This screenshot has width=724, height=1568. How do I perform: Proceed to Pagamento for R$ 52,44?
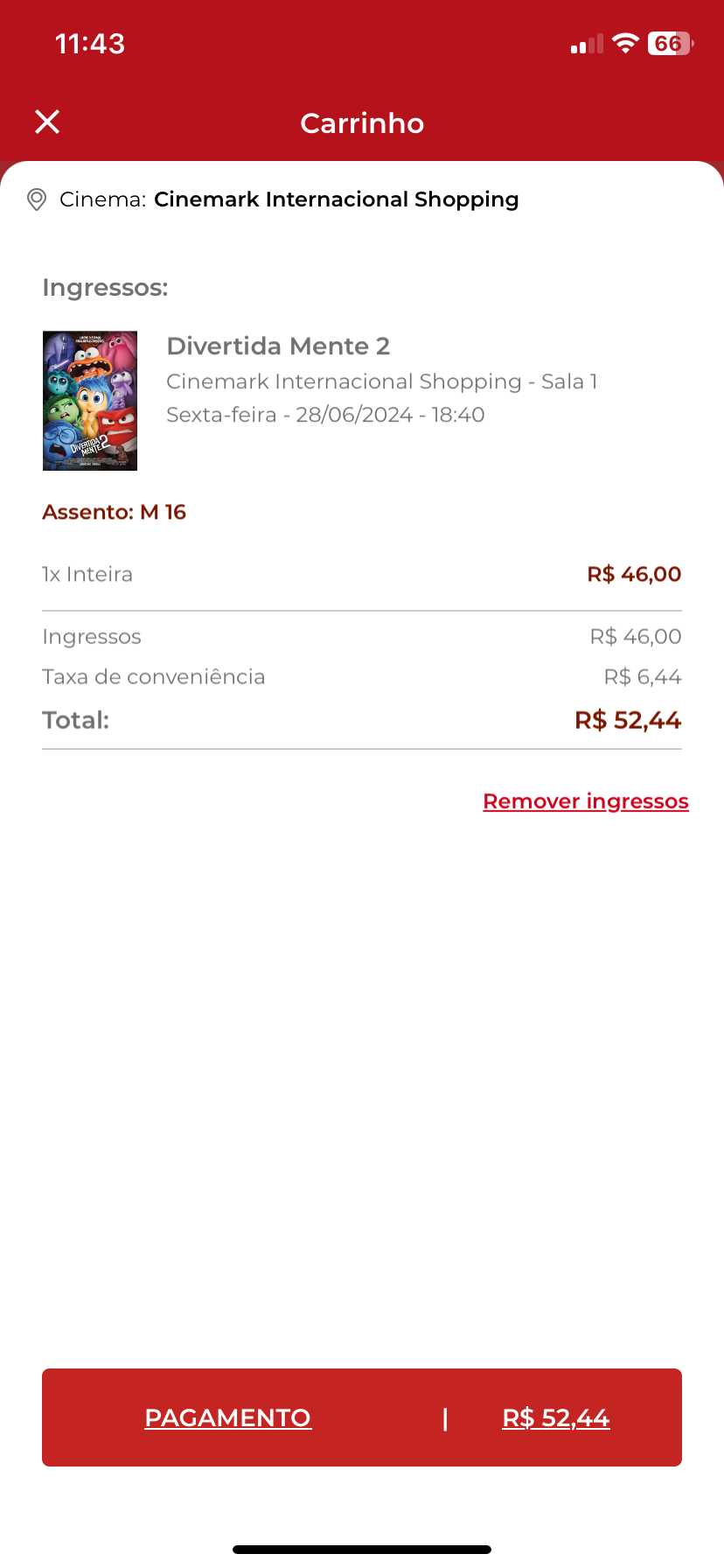(361, 1417)
